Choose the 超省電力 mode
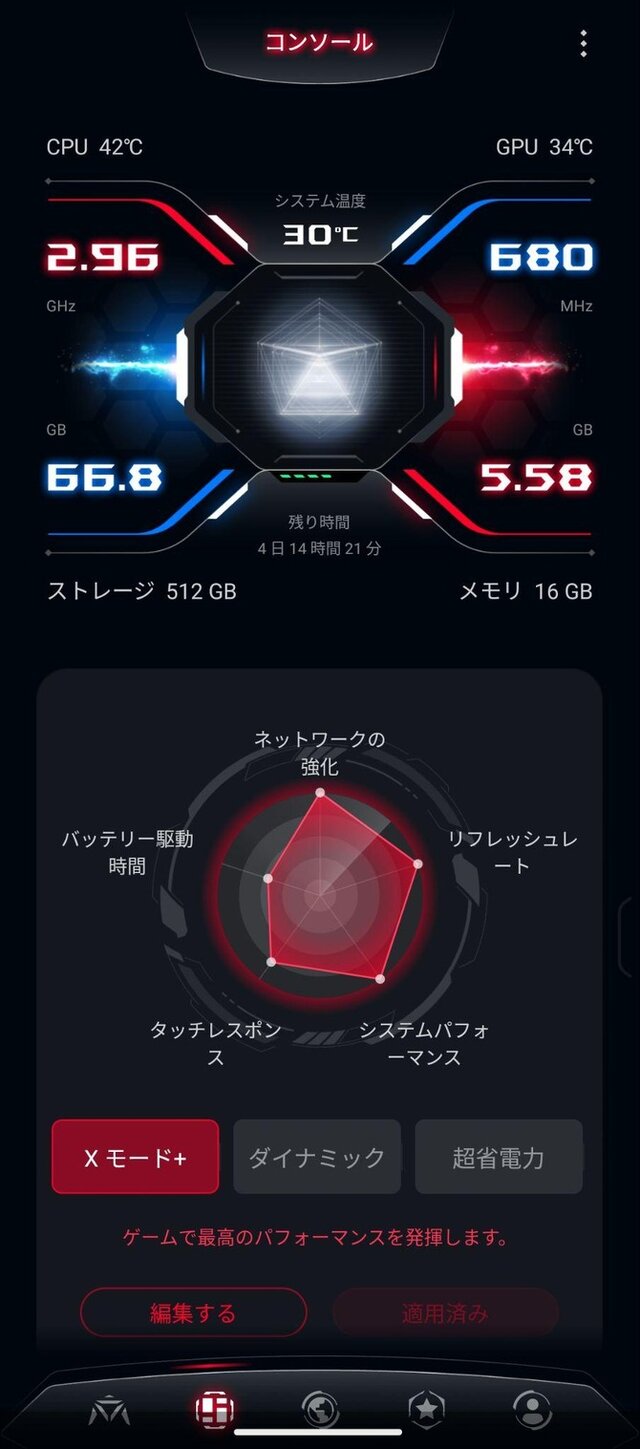This screenshot has width=640, height=1449. (x=498, y=1157)
